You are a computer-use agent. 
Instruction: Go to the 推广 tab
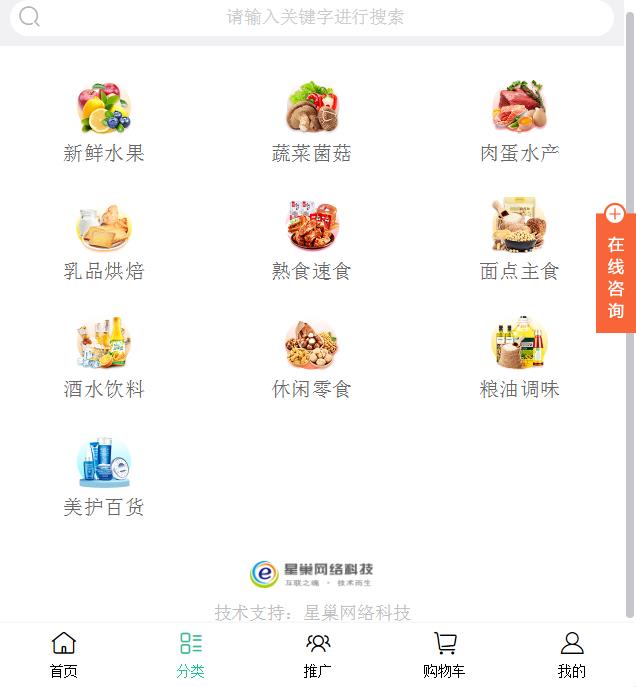(318, 655)
